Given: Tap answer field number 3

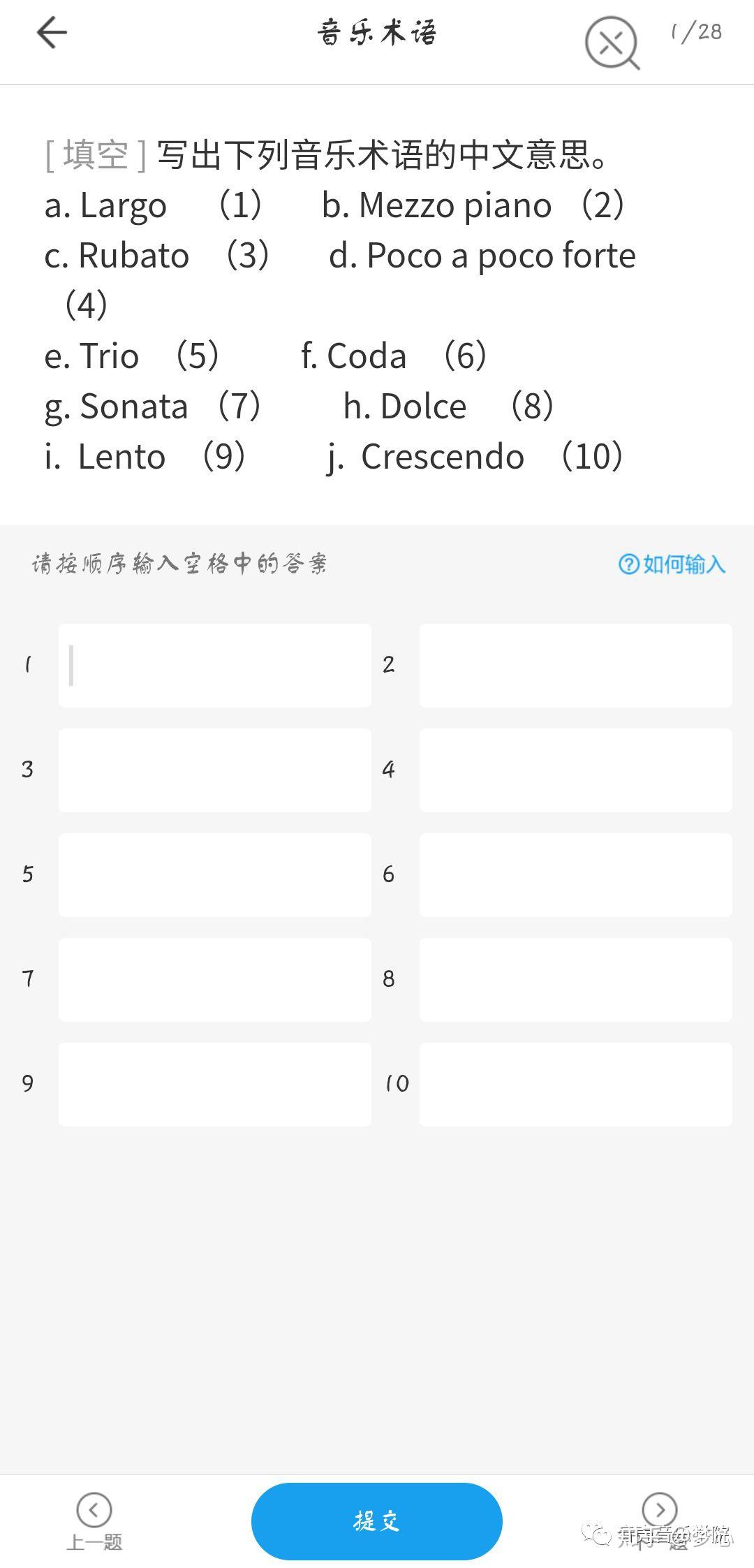Looking at the screenshot, I should (x=215, y=770).
